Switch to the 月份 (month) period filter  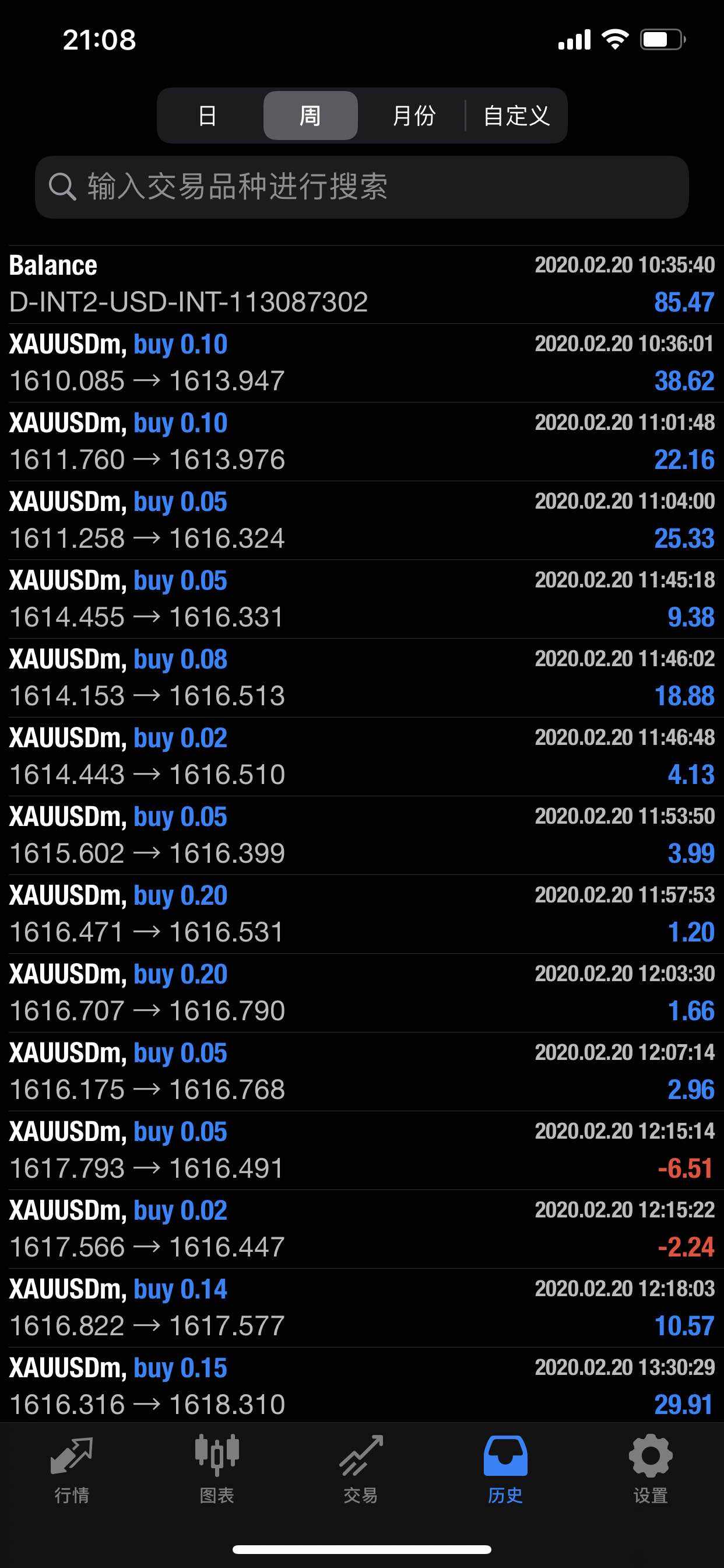point(414,116)
